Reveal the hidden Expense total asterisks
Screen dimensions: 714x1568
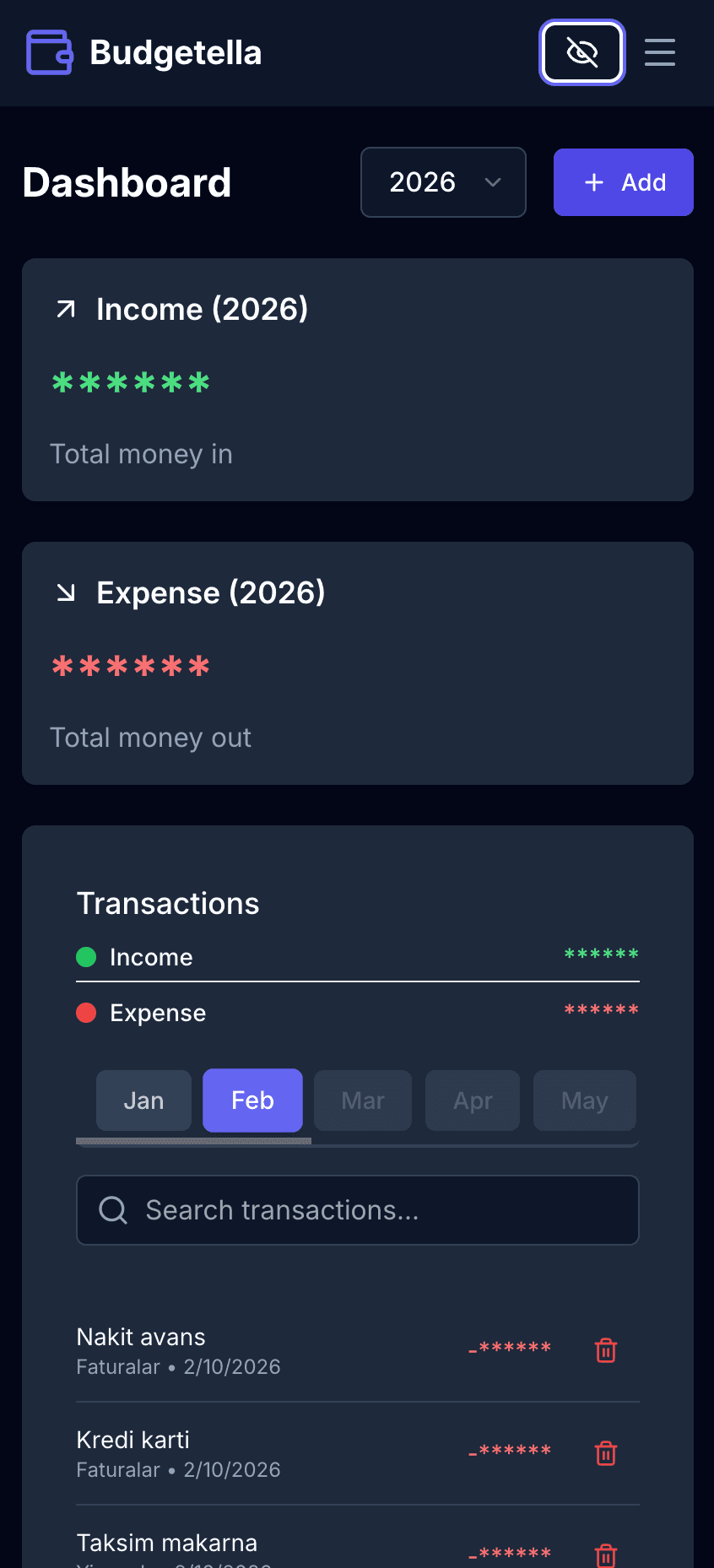point(131,665)
